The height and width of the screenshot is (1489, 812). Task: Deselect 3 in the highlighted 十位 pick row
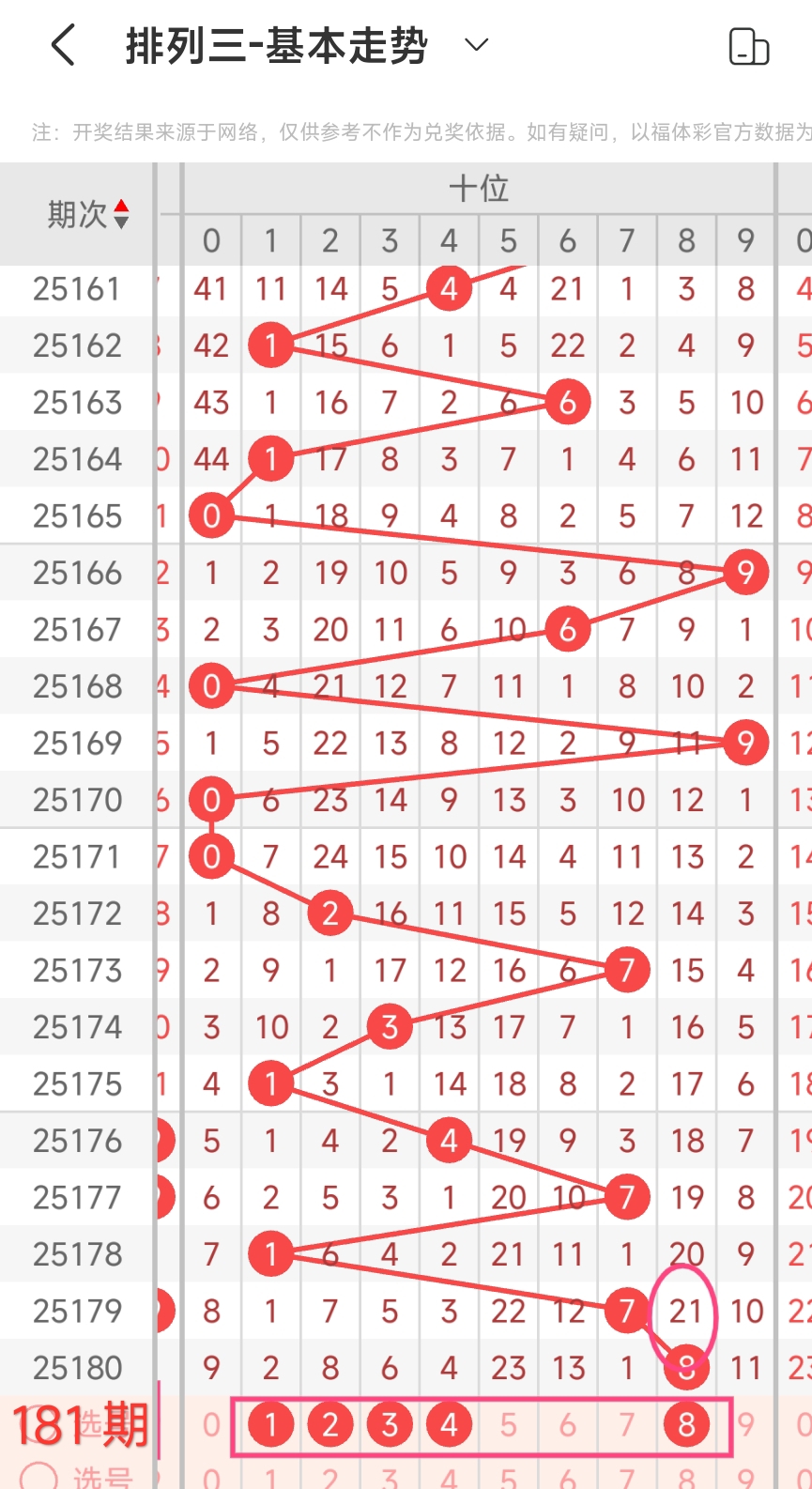point(390,1424)
